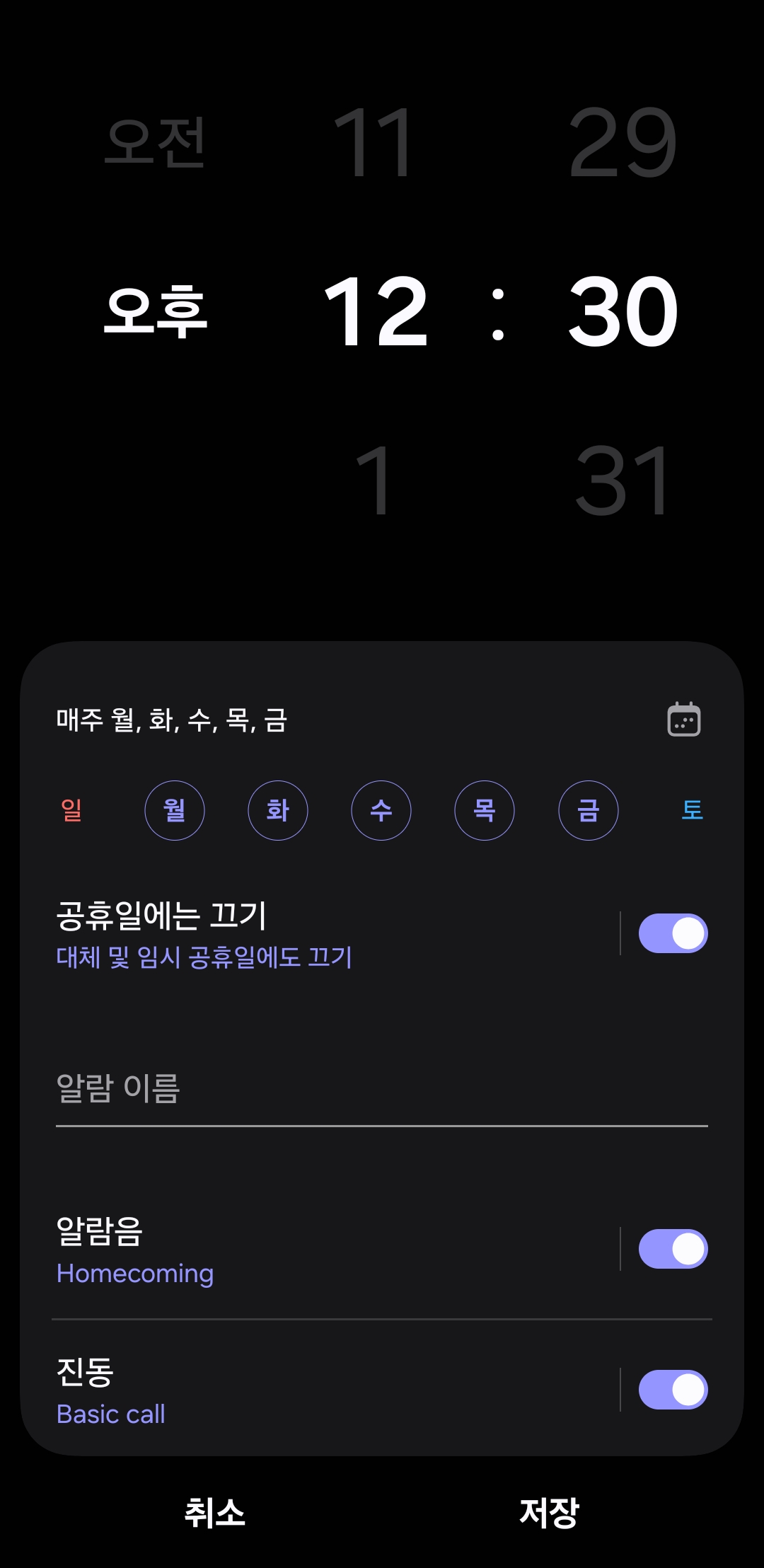This screenshot has width=764, height=1568.
Task: Select 일 (Sunday) for the alarm
Action: click(71, 810)
